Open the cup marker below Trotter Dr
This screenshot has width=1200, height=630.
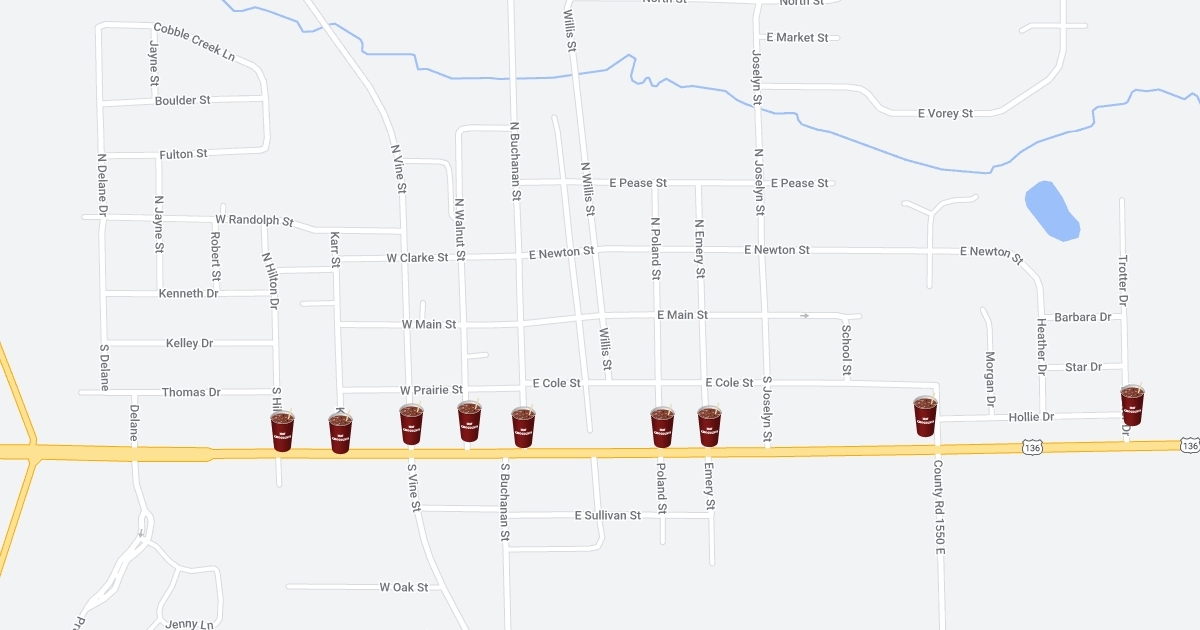point(1132,405)
